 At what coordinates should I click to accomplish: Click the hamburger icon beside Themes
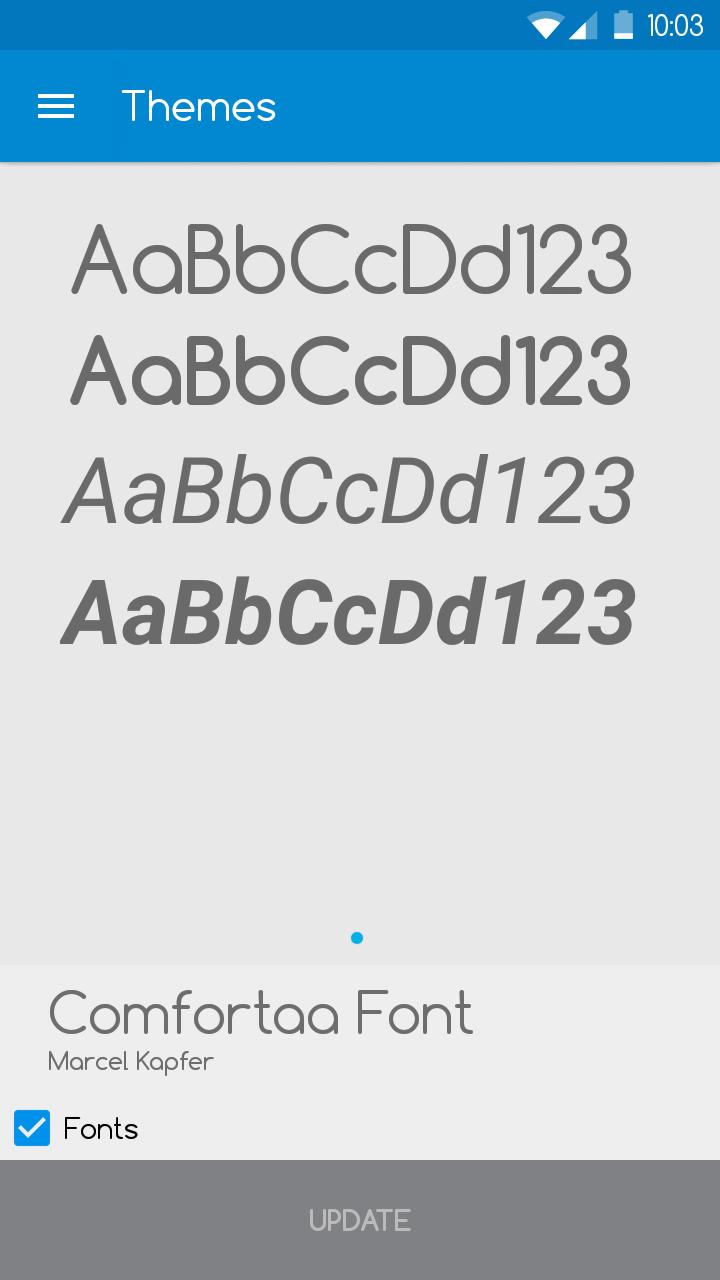(55, 106)
